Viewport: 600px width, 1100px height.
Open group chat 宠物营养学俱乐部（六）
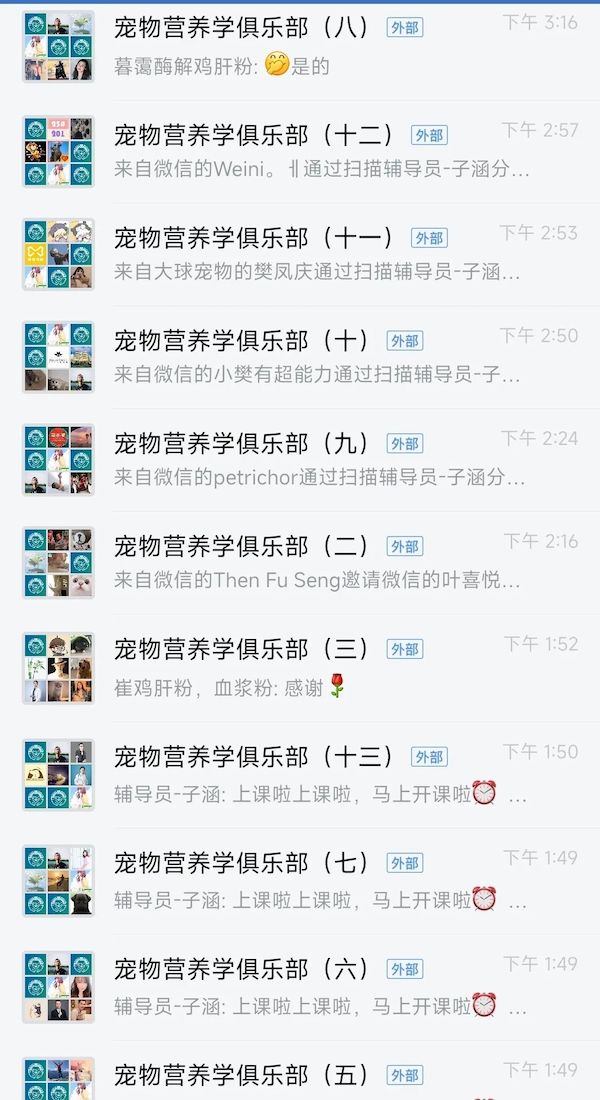(300, 986)
